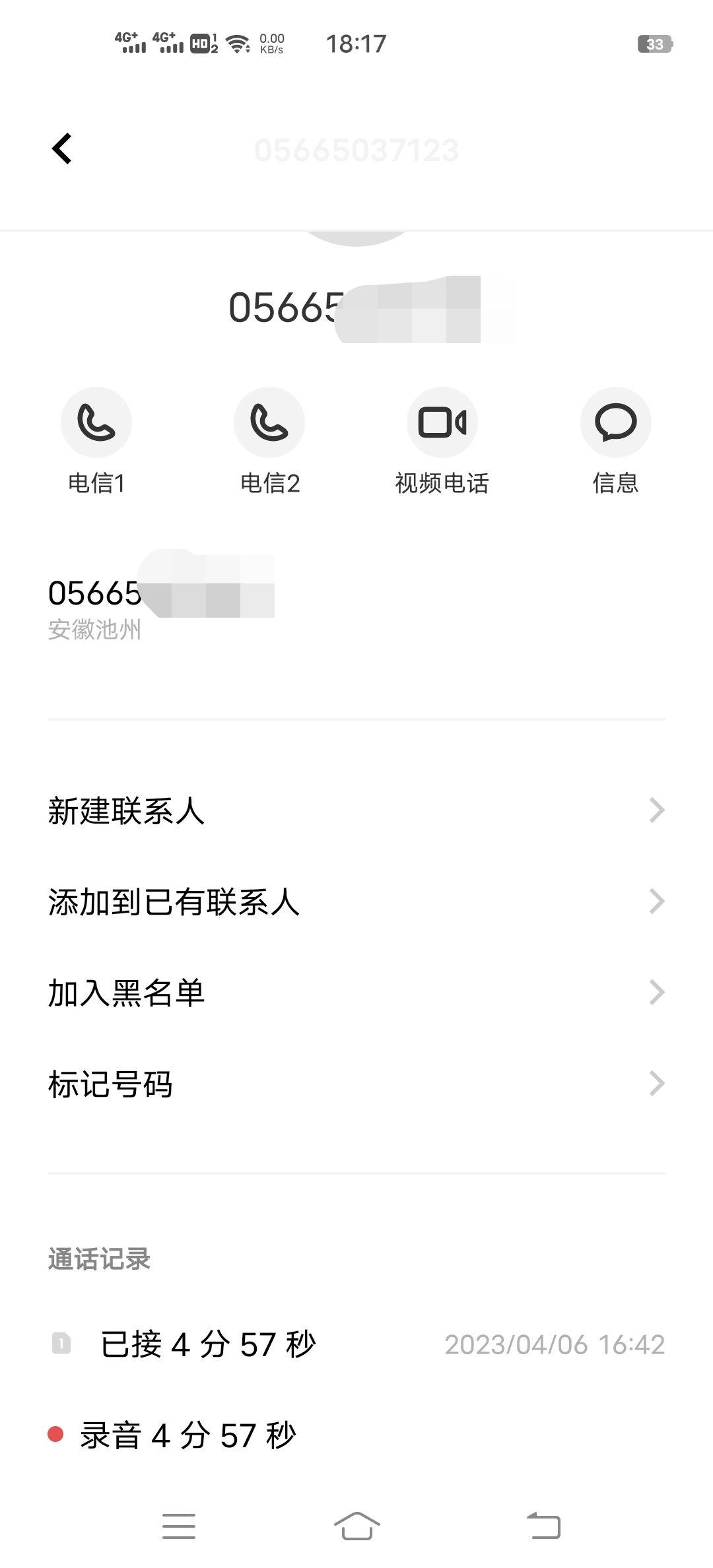Screen dimensions: 713x1568
Task: Open recent apps from the navigation bar
Action: click(x=179, y=1526)
